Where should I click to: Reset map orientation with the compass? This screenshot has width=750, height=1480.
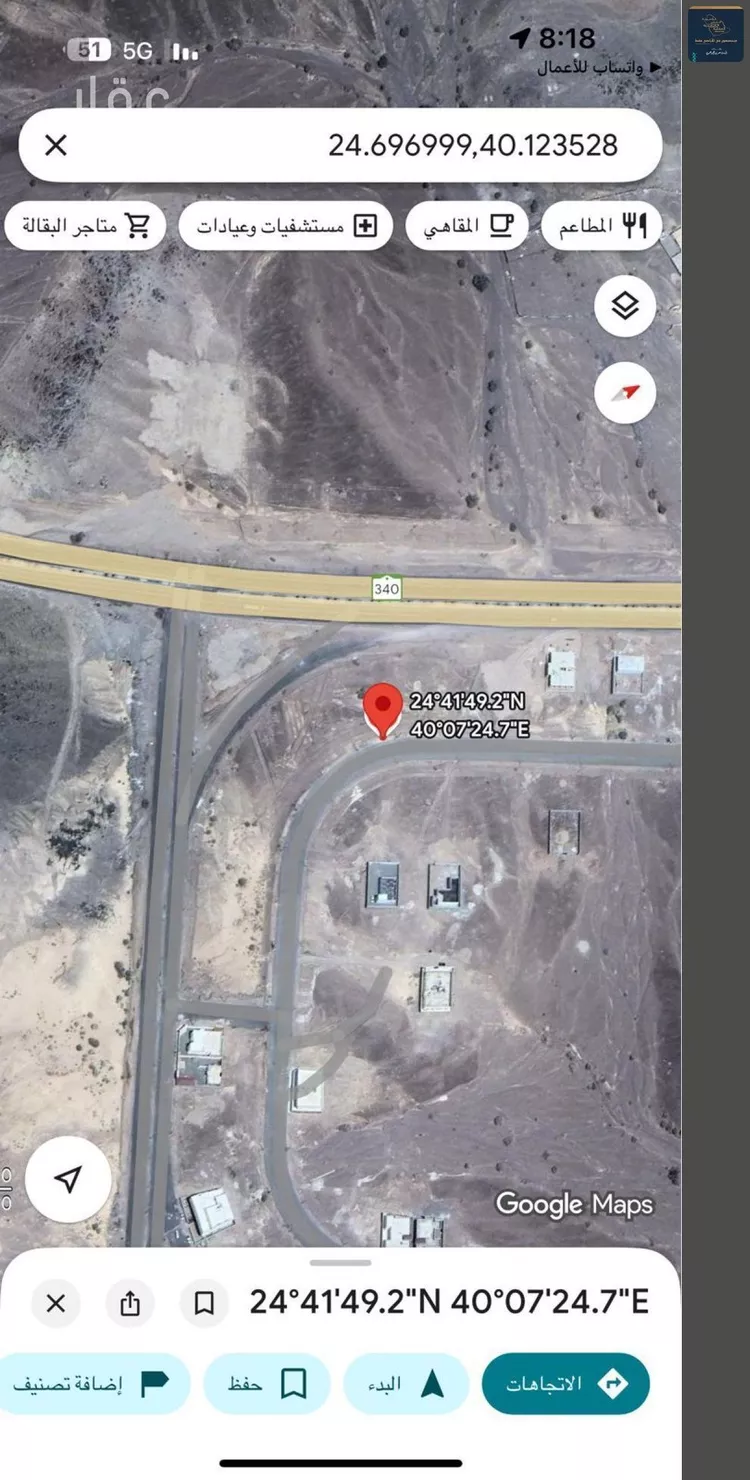tap(625, 392)
